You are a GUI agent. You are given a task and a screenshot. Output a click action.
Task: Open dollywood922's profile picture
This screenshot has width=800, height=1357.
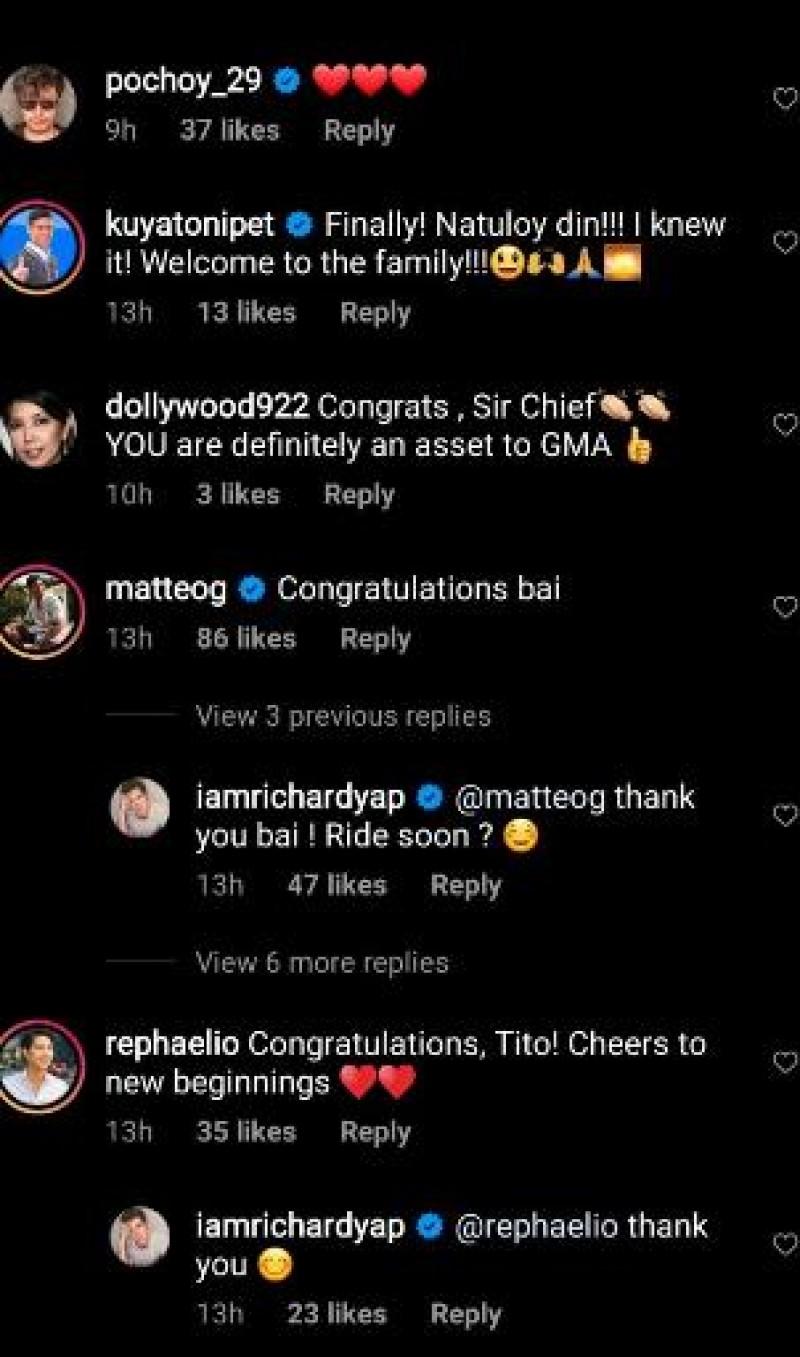pyautogui.click(x=39, y=429)
